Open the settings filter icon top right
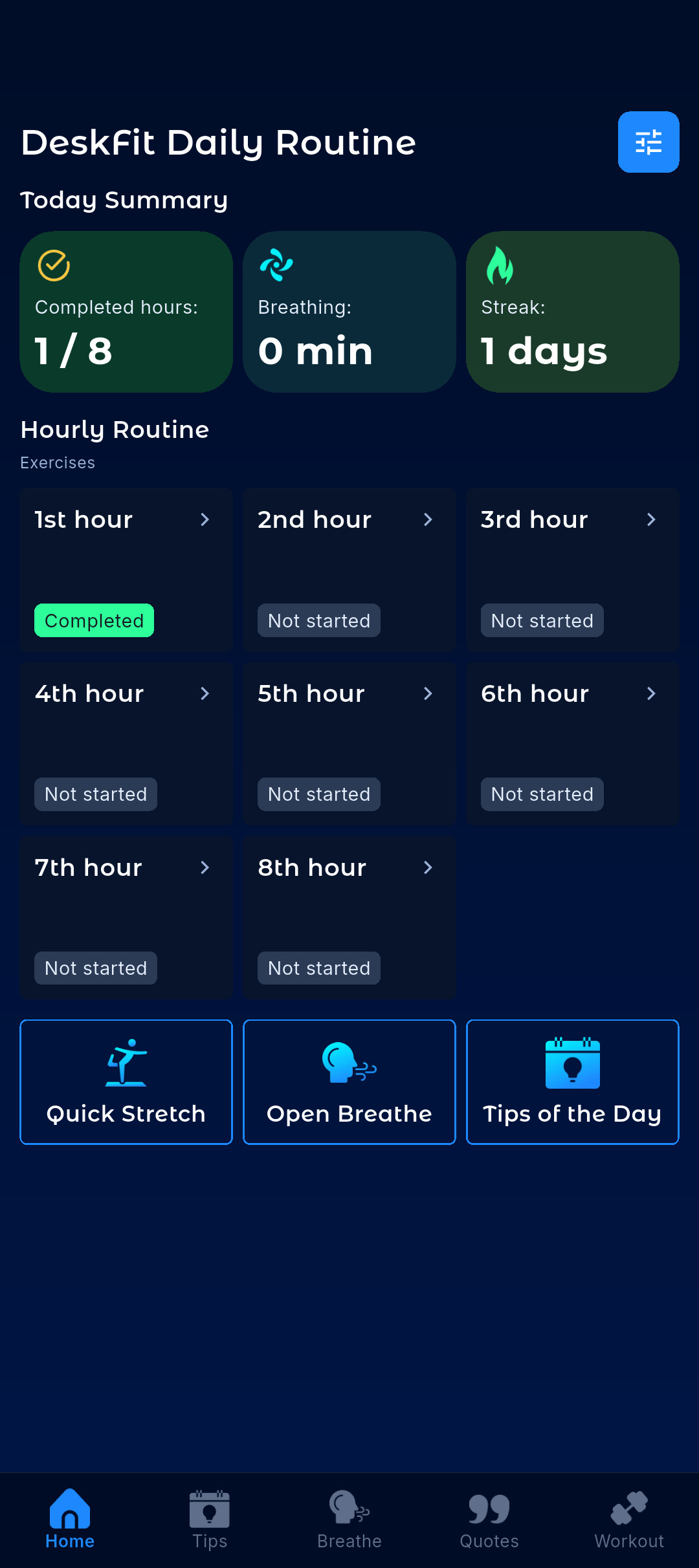The image size is (699, 1568). pos(648,142)
